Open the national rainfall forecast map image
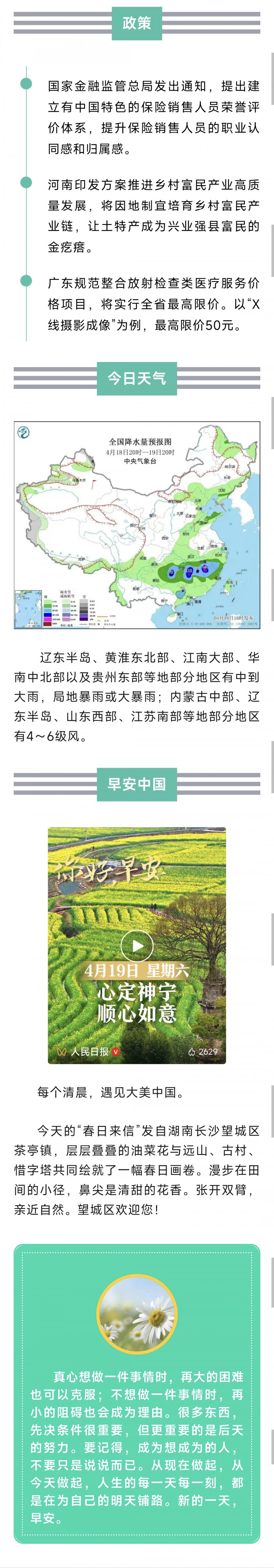The height and width of the screenshot is (1568, 274). pyautogui.click(x=137, y=525)
